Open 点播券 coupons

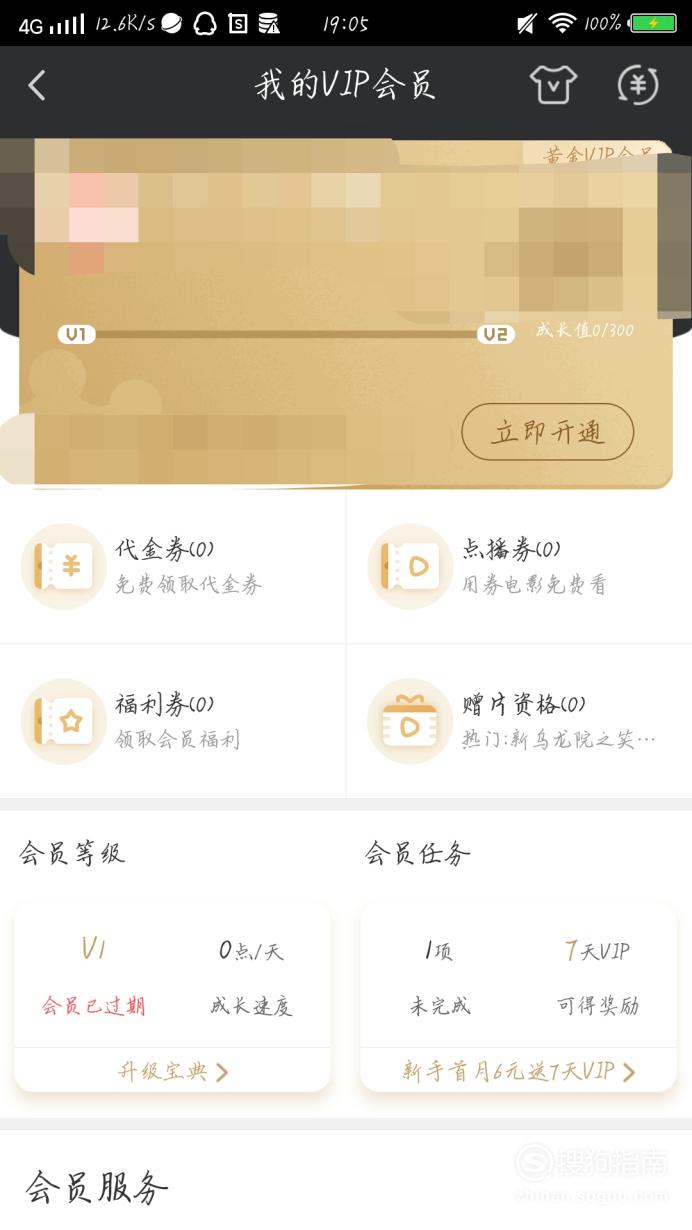(x=519, y=566)
